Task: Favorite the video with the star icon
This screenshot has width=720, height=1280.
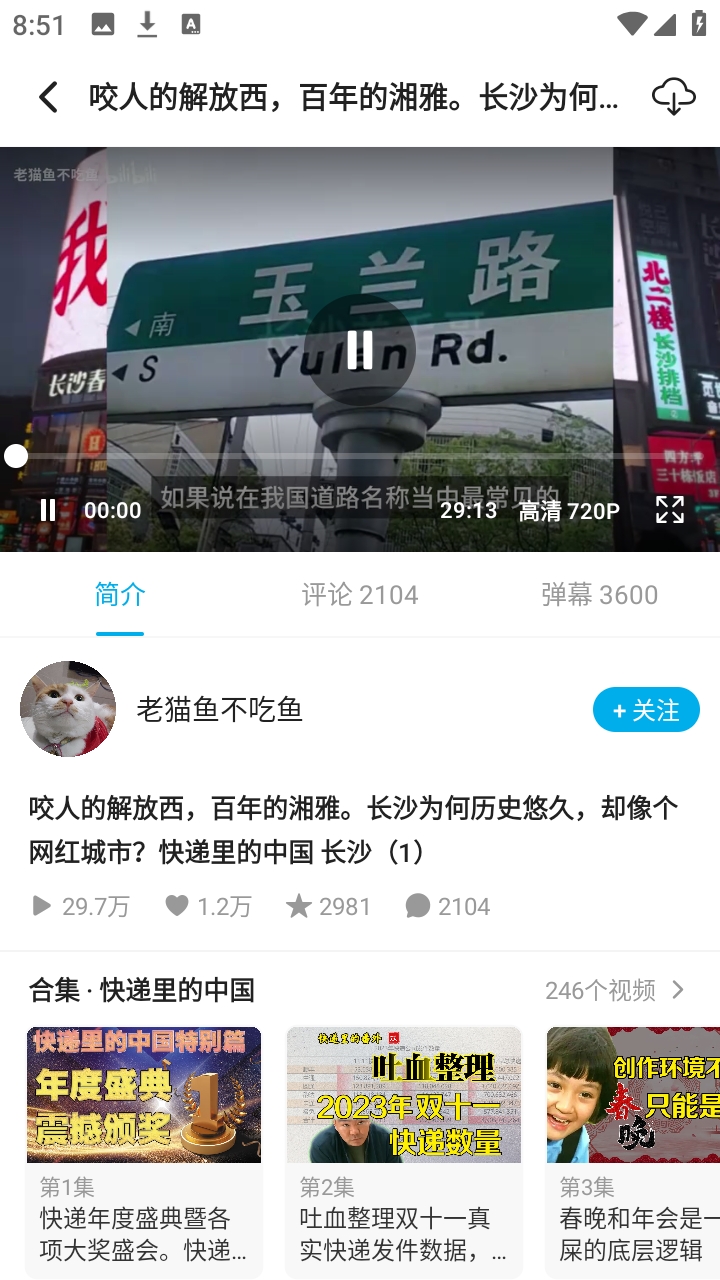Action: point(298,906)
